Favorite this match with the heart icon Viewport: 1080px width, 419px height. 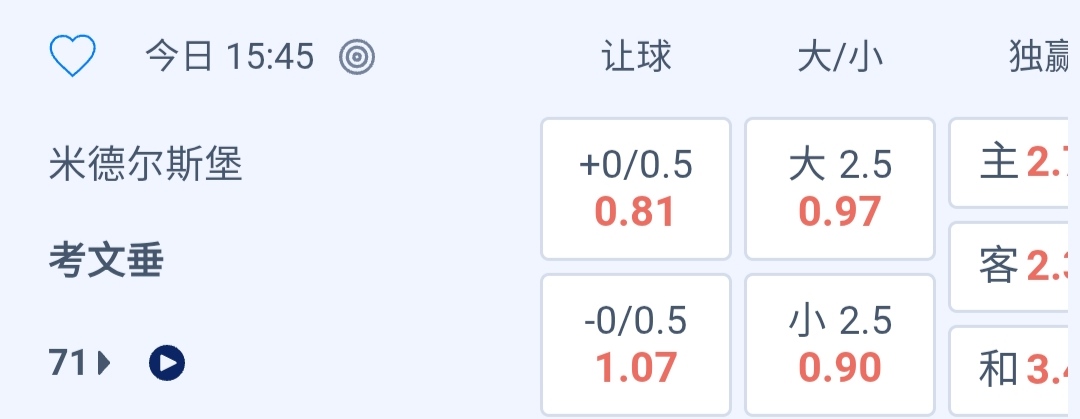point(72,57)
